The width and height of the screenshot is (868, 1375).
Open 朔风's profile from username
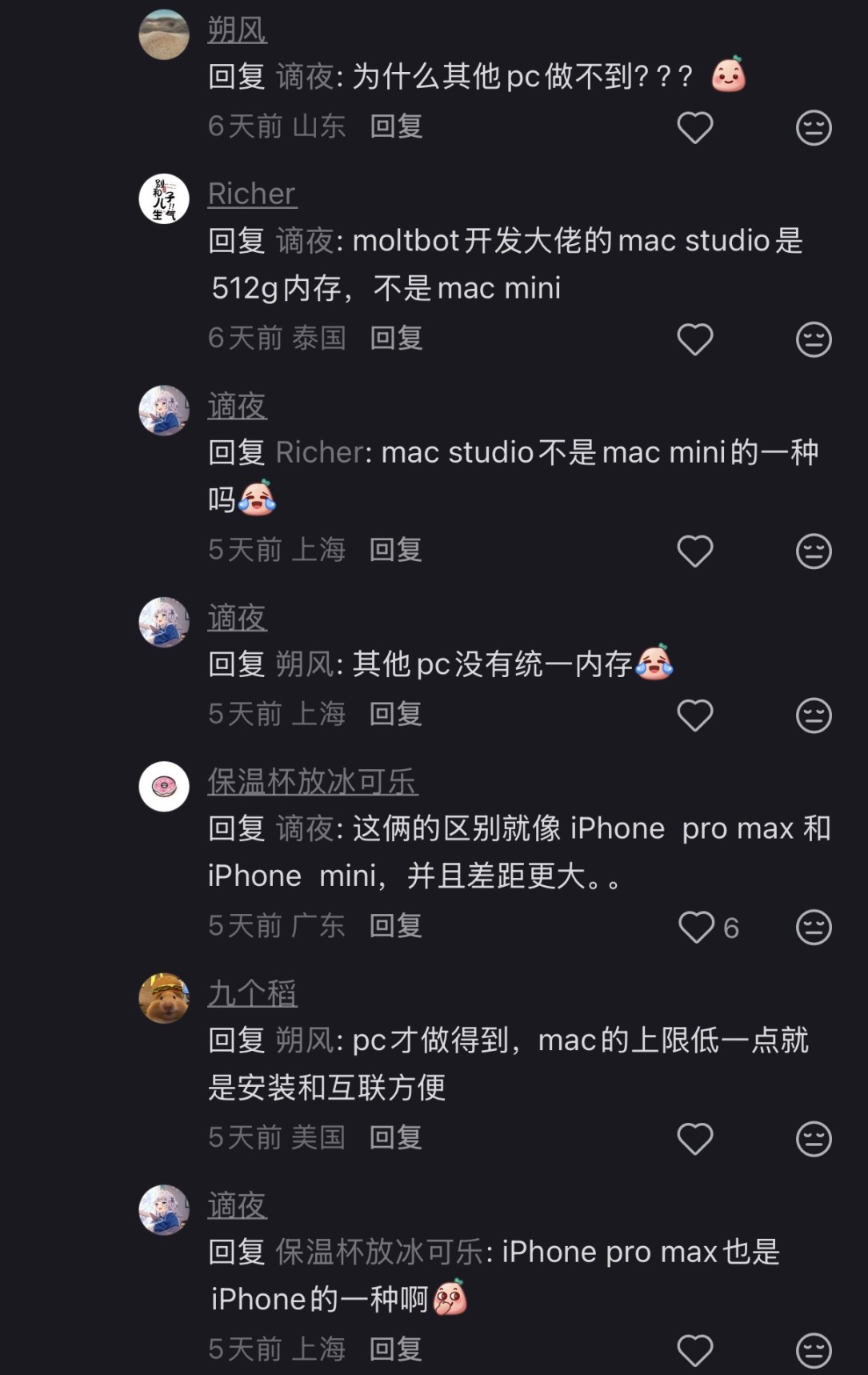(x=235, y=29)
